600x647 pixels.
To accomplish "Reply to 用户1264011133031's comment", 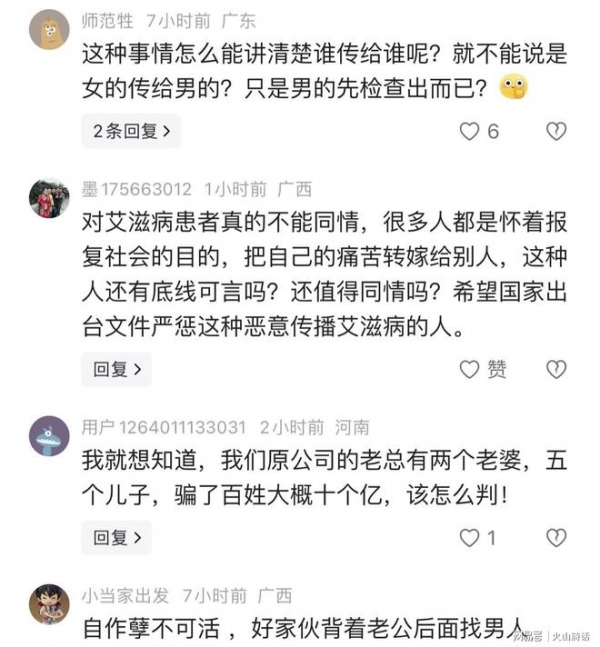I will coord(116,537).
